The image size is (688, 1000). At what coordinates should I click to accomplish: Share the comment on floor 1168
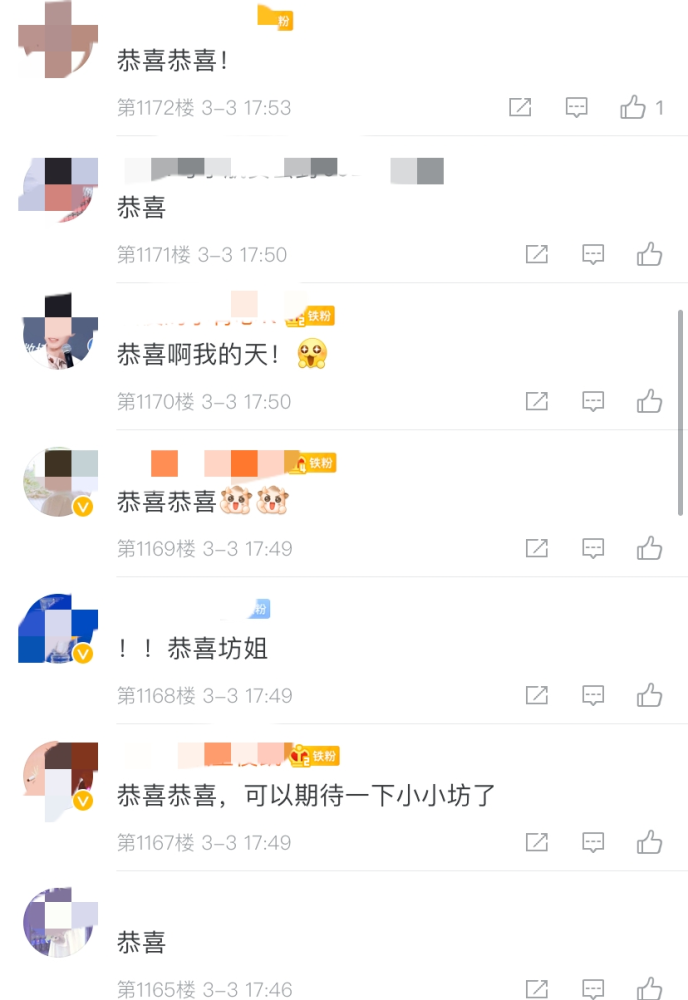[x=537, y=695]
